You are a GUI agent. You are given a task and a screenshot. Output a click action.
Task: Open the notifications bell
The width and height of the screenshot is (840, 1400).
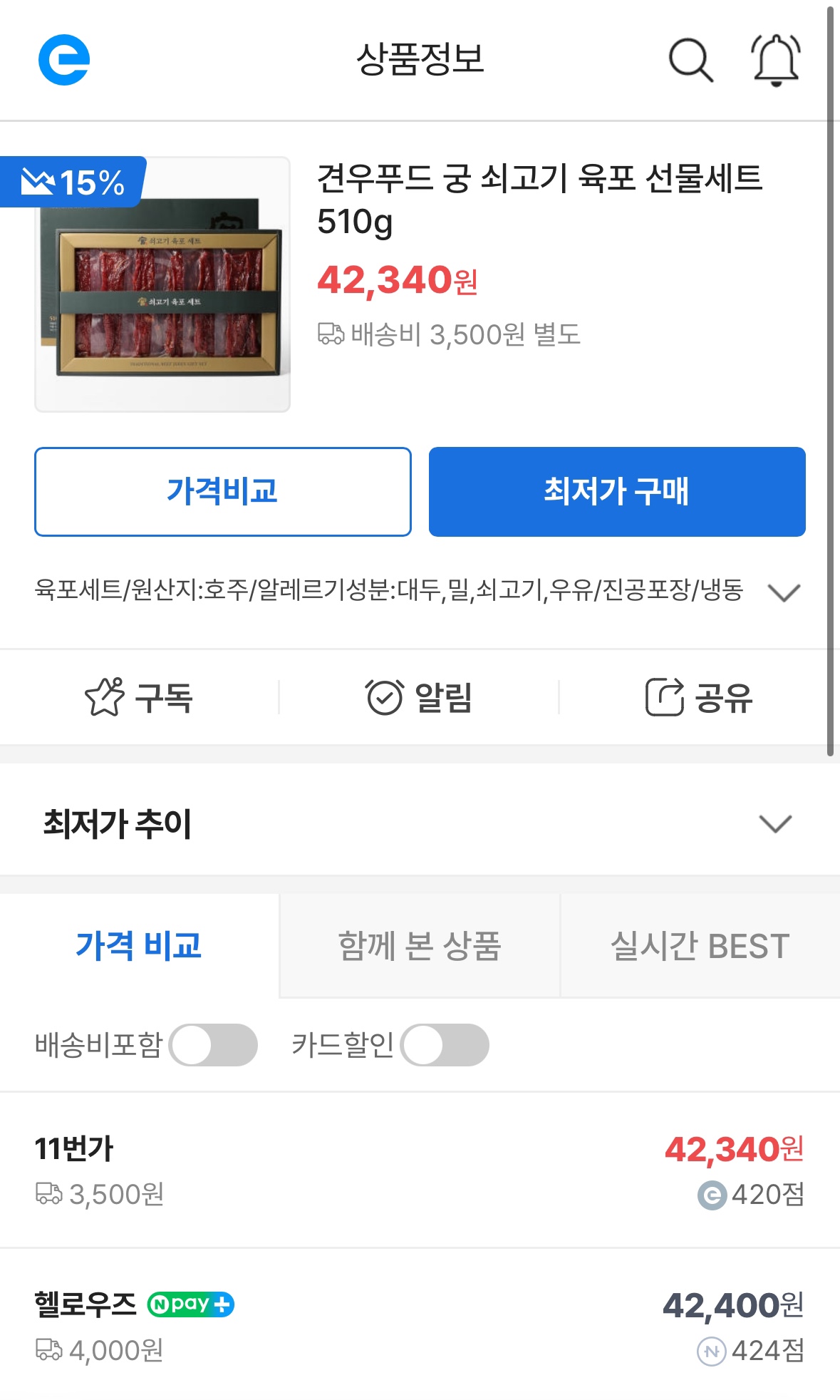point(775,60)
